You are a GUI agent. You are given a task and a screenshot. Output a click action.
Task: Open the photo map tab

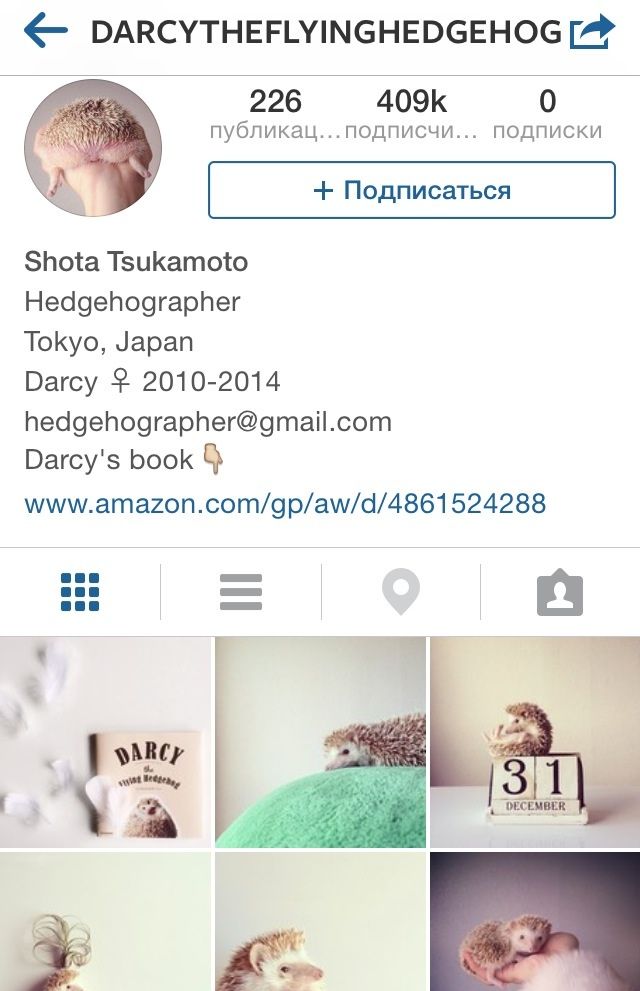(400, 592)
